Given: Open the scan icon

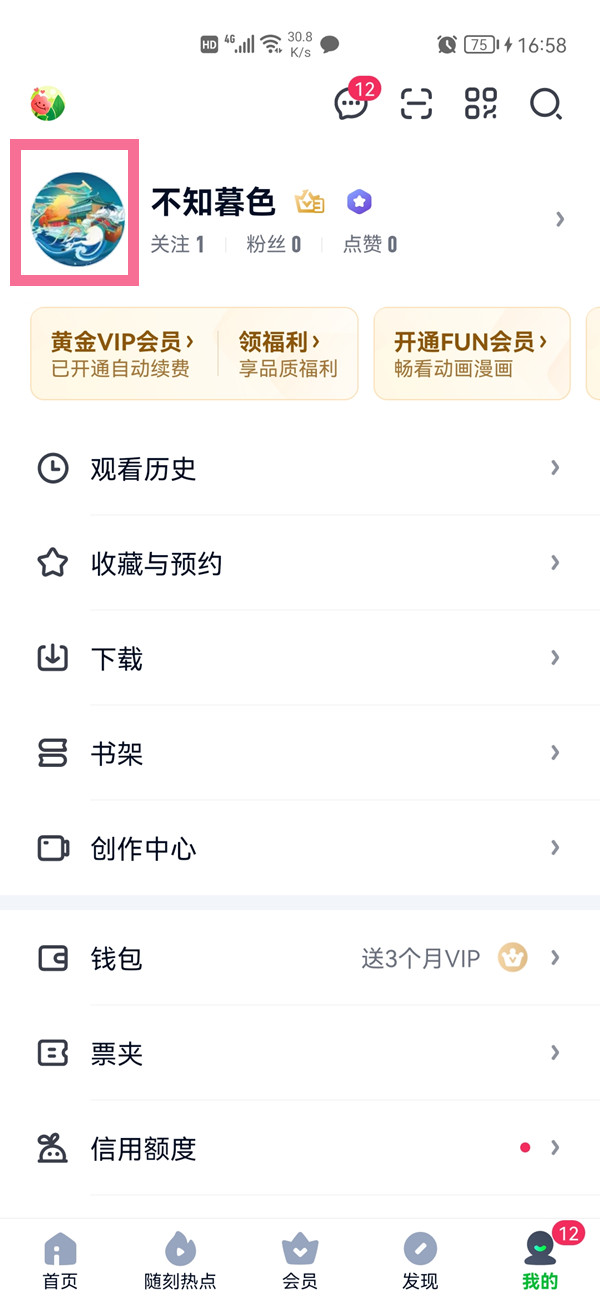Looking at the screenshot, I should pyautogui.click(x=416, y=104).
